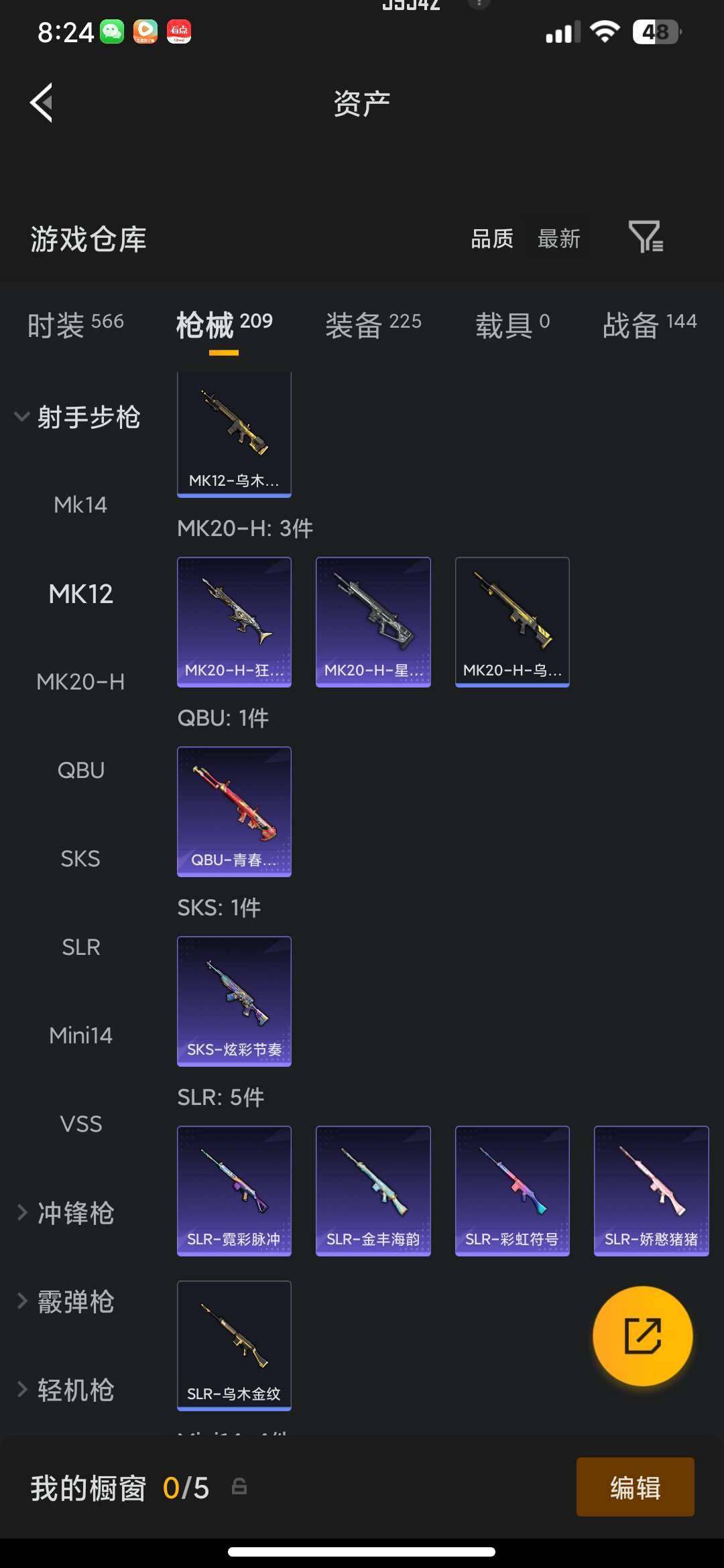724x1568 pixels.
Task: Open the QBU-青春 skin tile
Action: 234,811
